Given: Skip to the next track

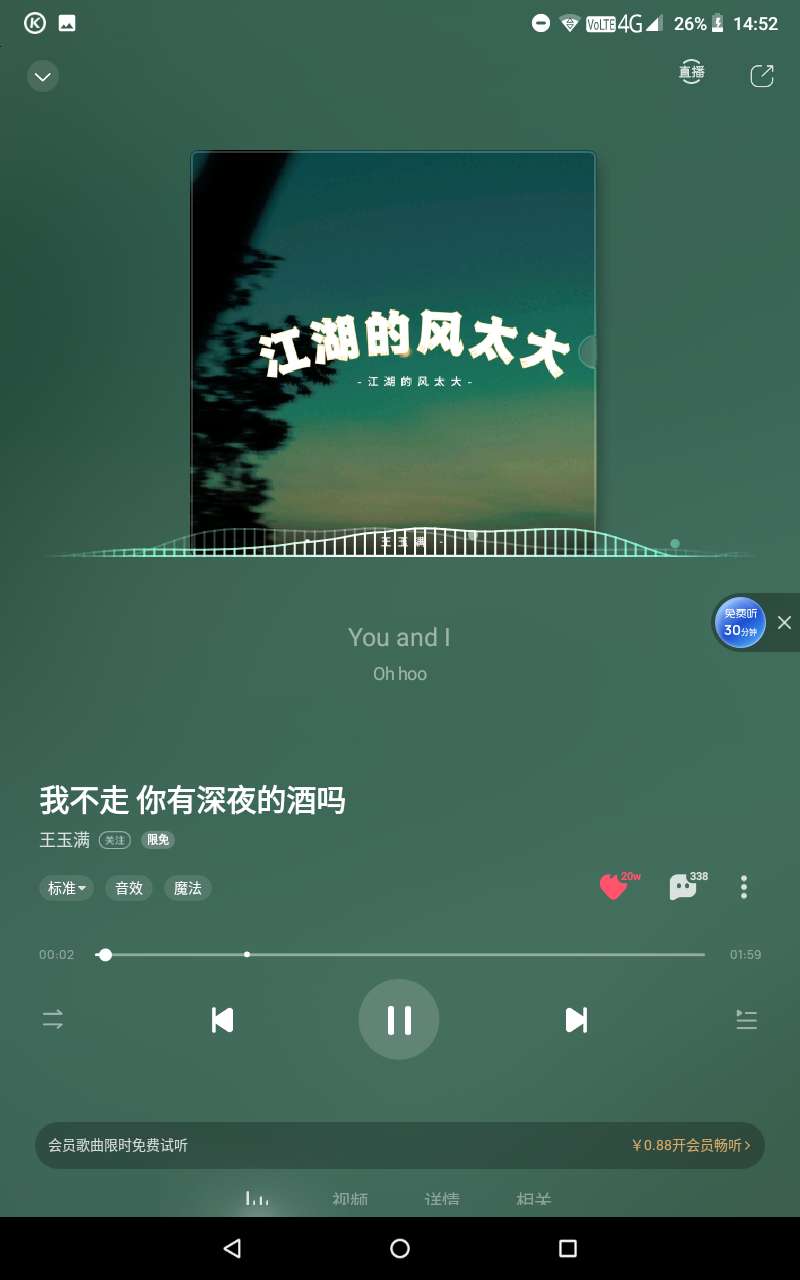Looking at the screenshot, I should tap(576, 1020).
